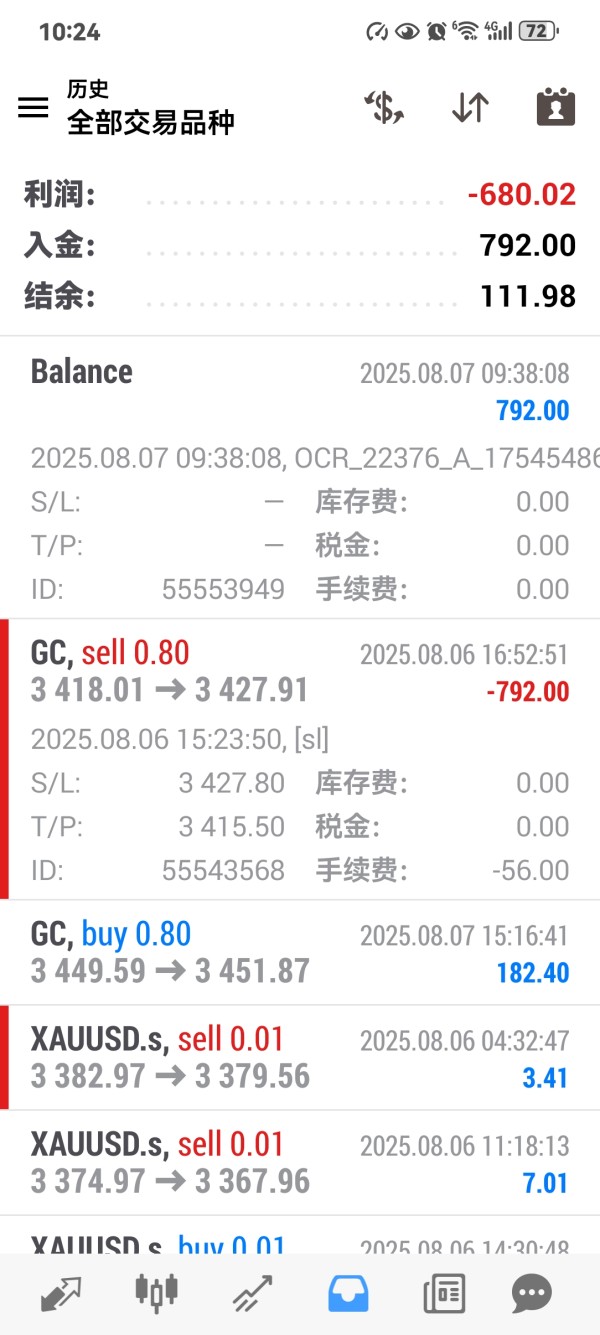Viewport: 600px width, 1335px height.
Task: Go to the Trade tab
Action: pyautogui.click(x=252, y=1294)
